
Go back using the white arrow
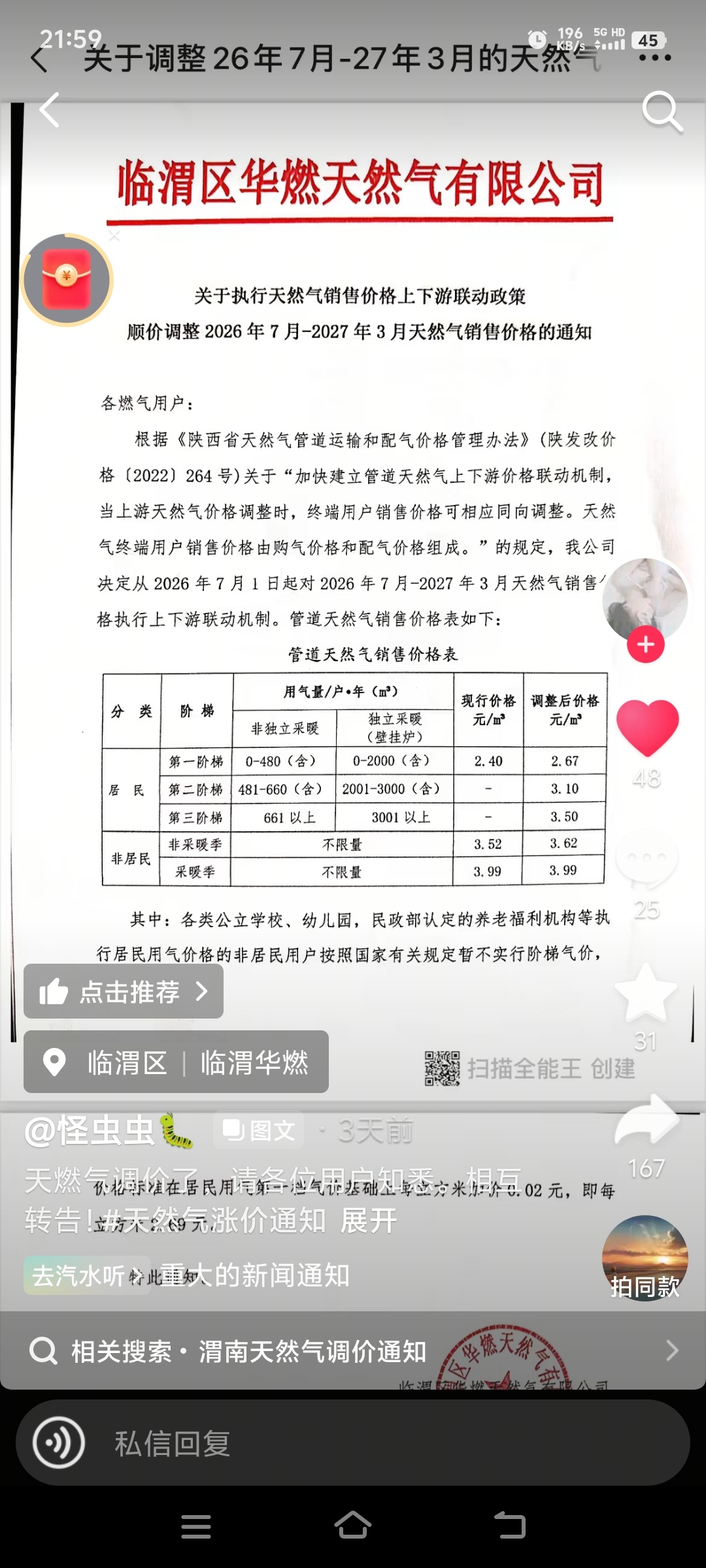[x=50, y=110]
